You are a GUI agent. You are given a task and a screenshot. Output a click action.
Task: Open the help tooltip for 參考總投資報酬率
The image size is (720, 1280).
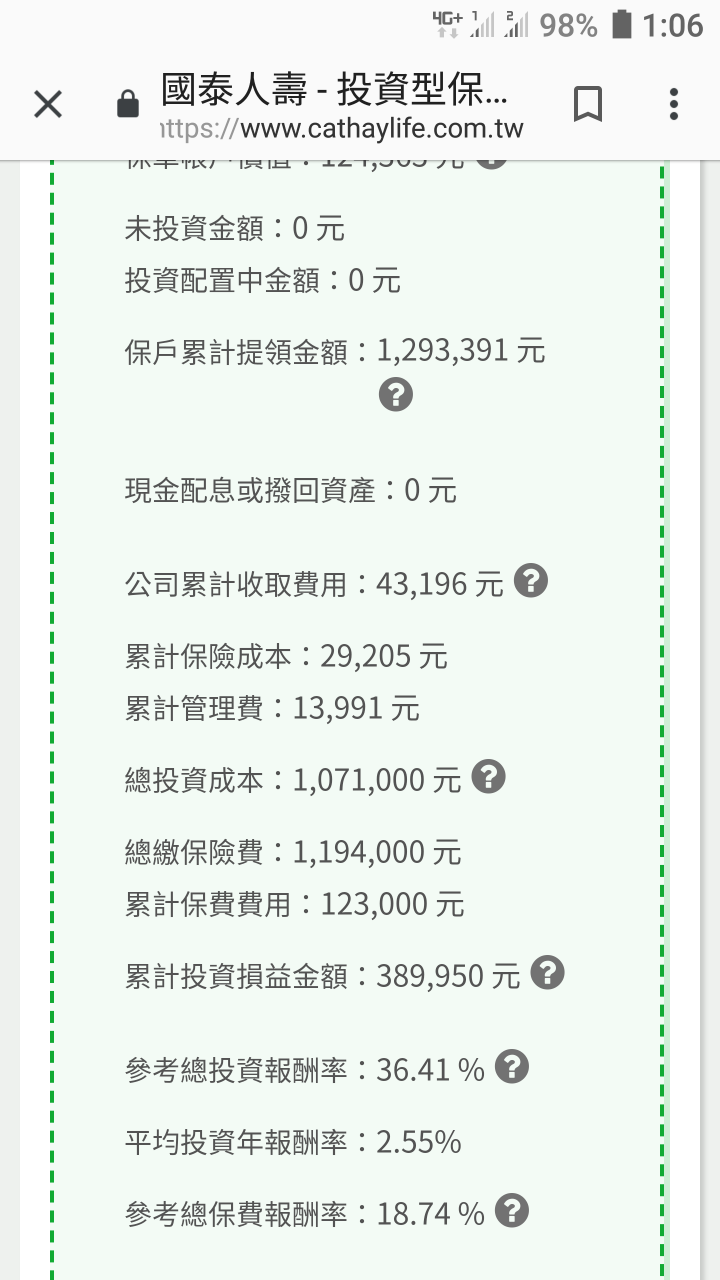point(512,1067)
